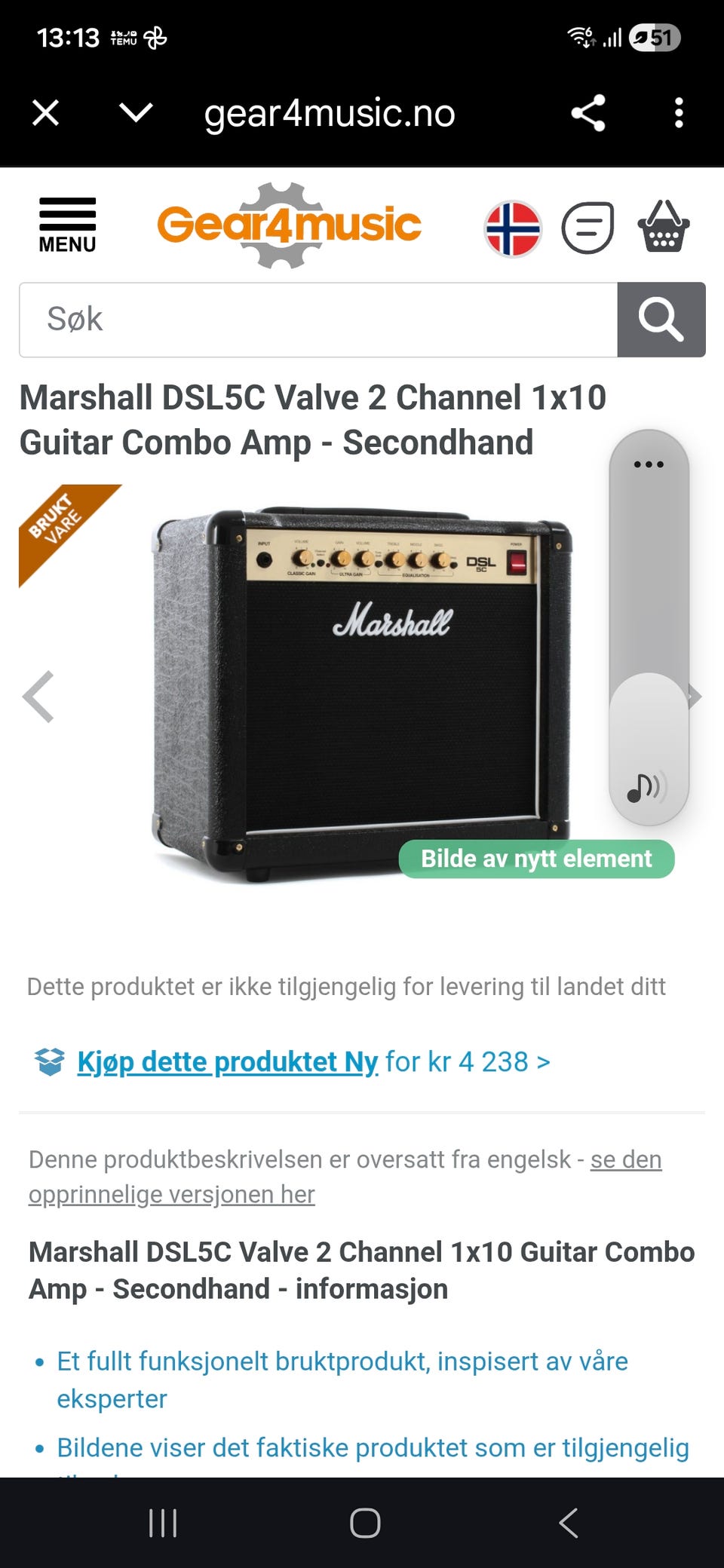Show the previous product image
Screen dimensions: 724x1568
(38, 697)
